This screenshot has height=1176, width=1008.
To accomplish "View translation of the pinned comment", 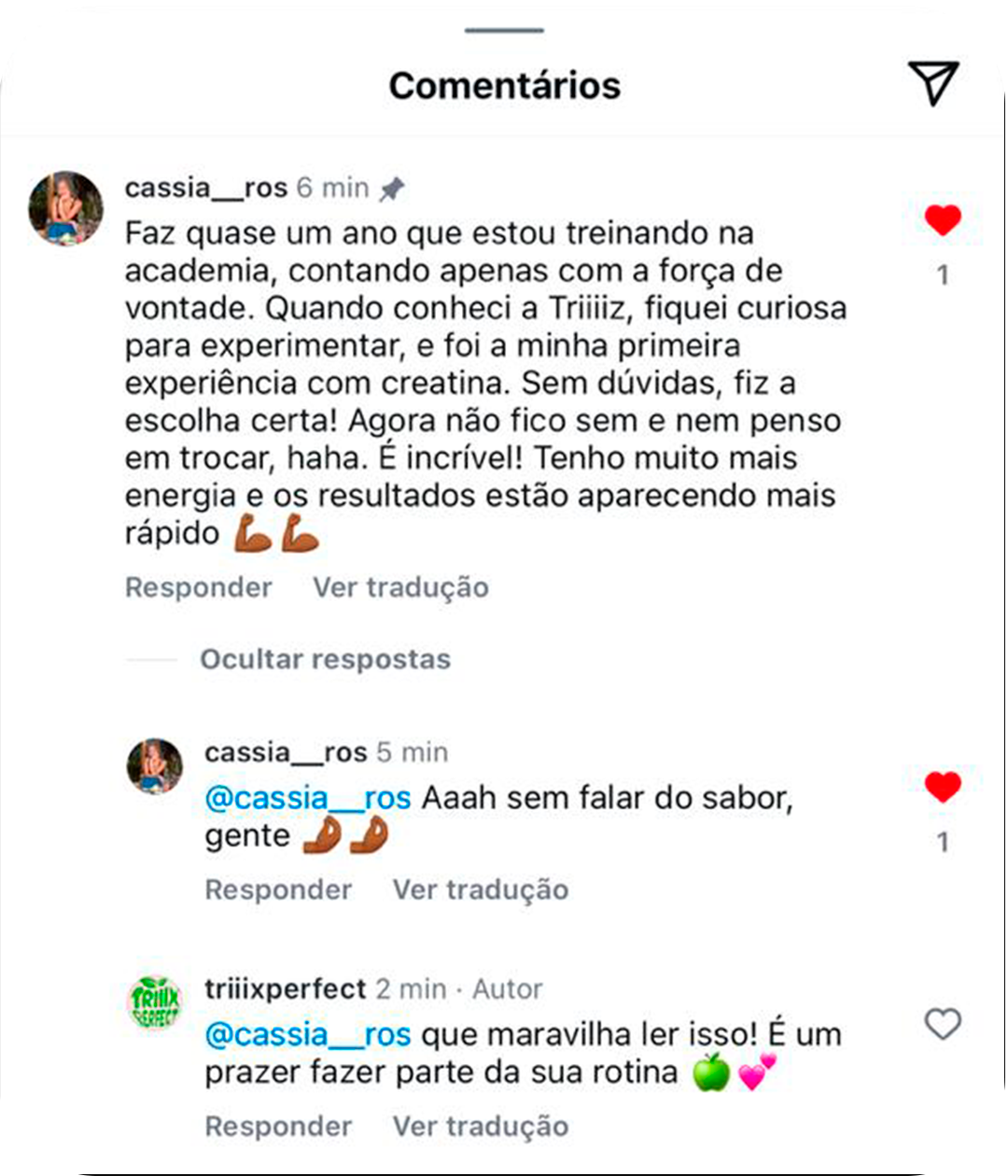I will pyautogui.click(x=400, y=587).
